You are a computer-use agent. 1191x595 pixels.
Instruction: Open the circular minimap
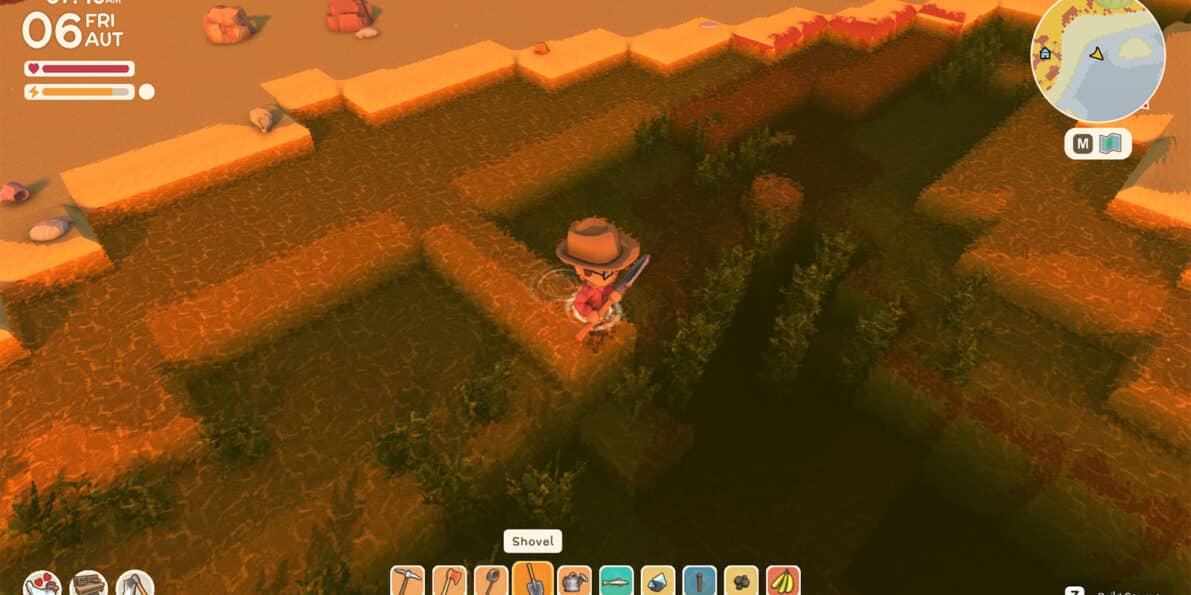pyautogui.click(x=1098, y=56)
